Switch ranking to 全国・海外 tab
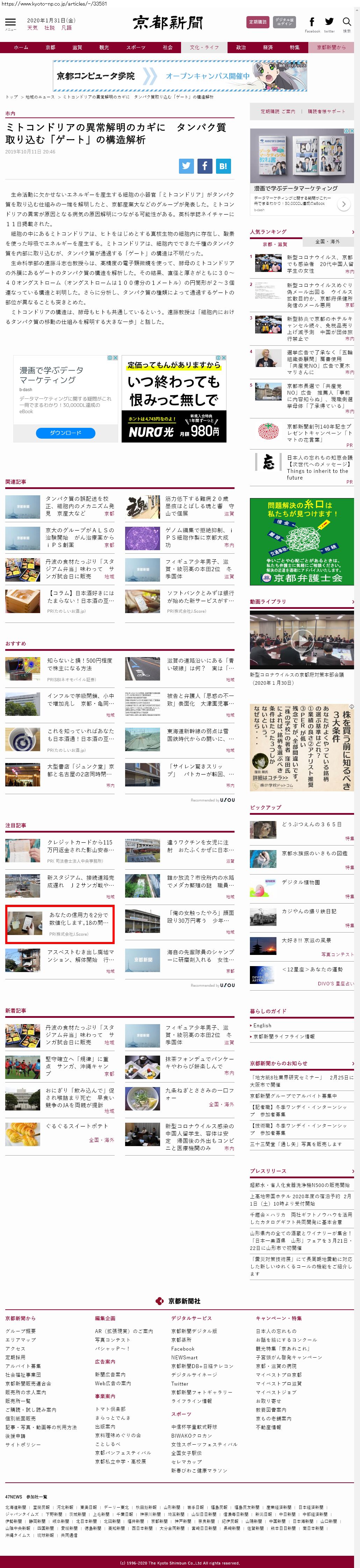 (327, 242)
